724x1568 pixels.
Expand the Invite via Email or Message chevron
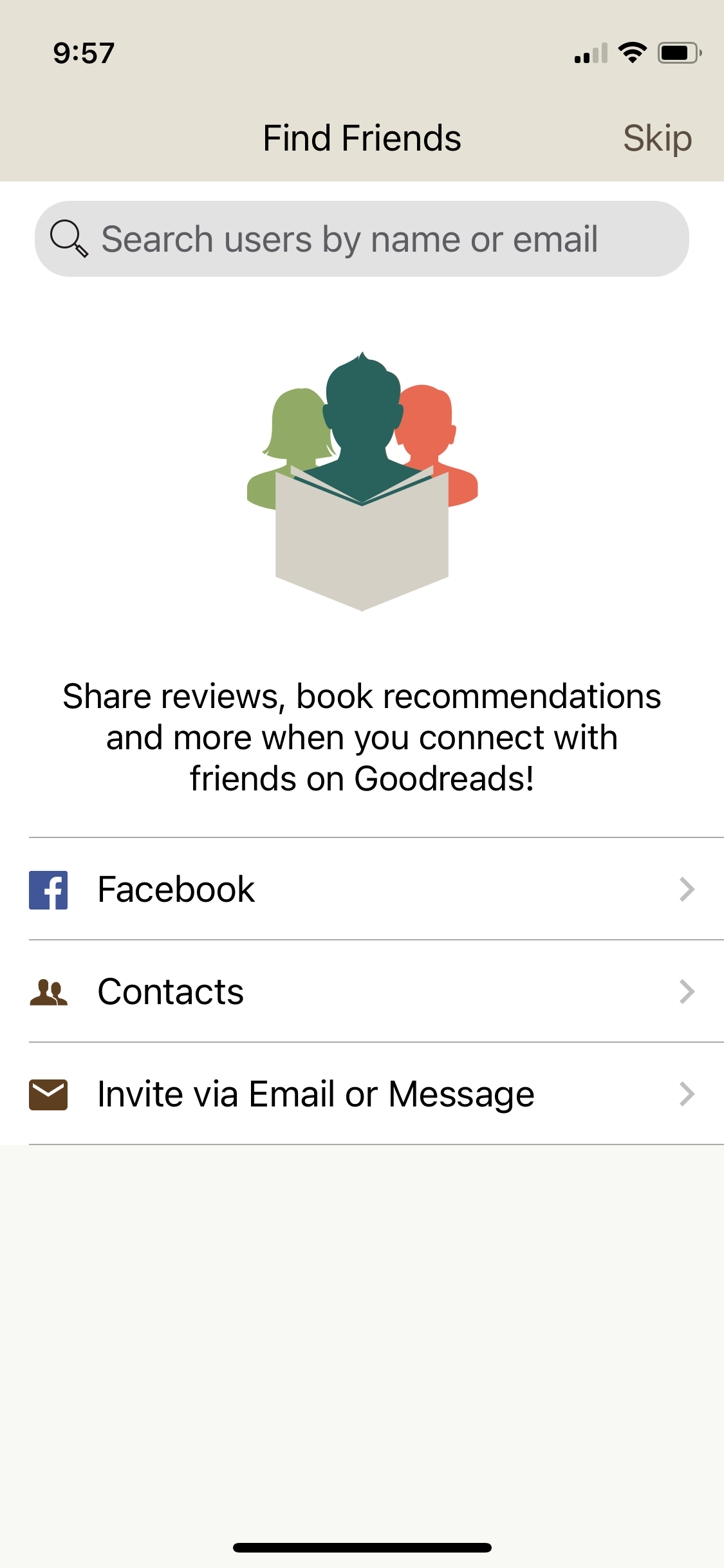pos(688,1093)
